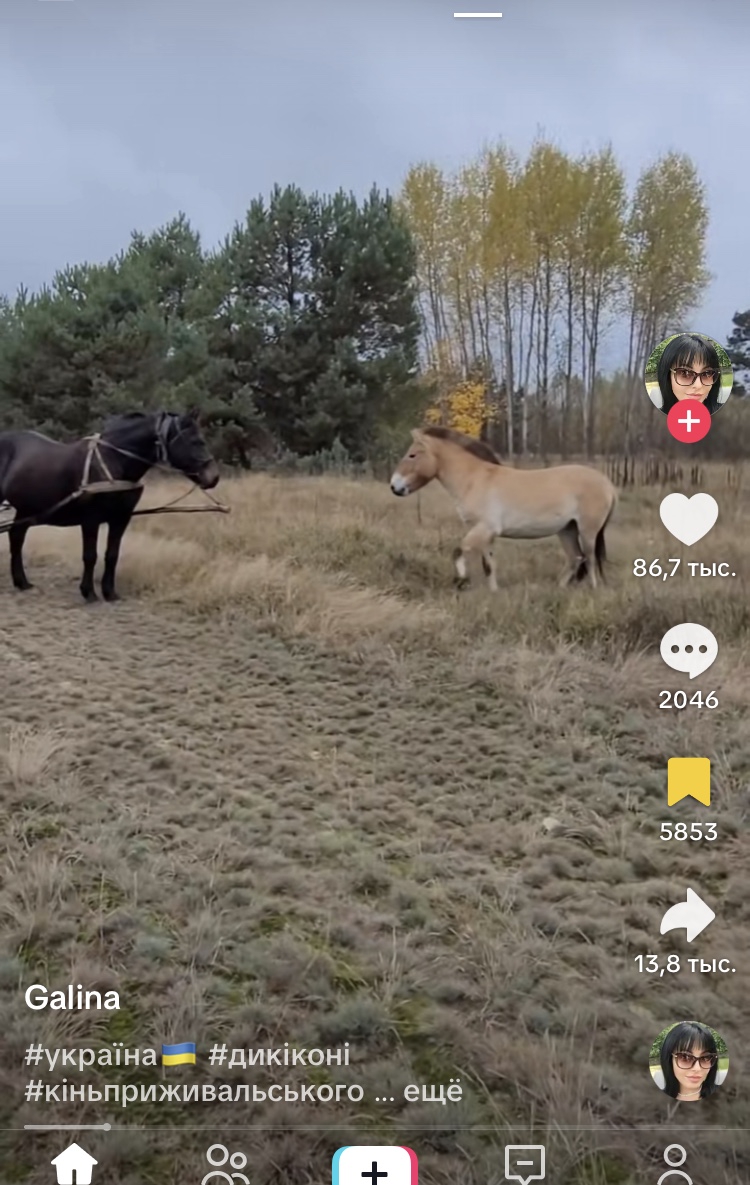Viewport: 750px width, 1185px height.
Task: Create a new video post
Action: click(375, 1168)
